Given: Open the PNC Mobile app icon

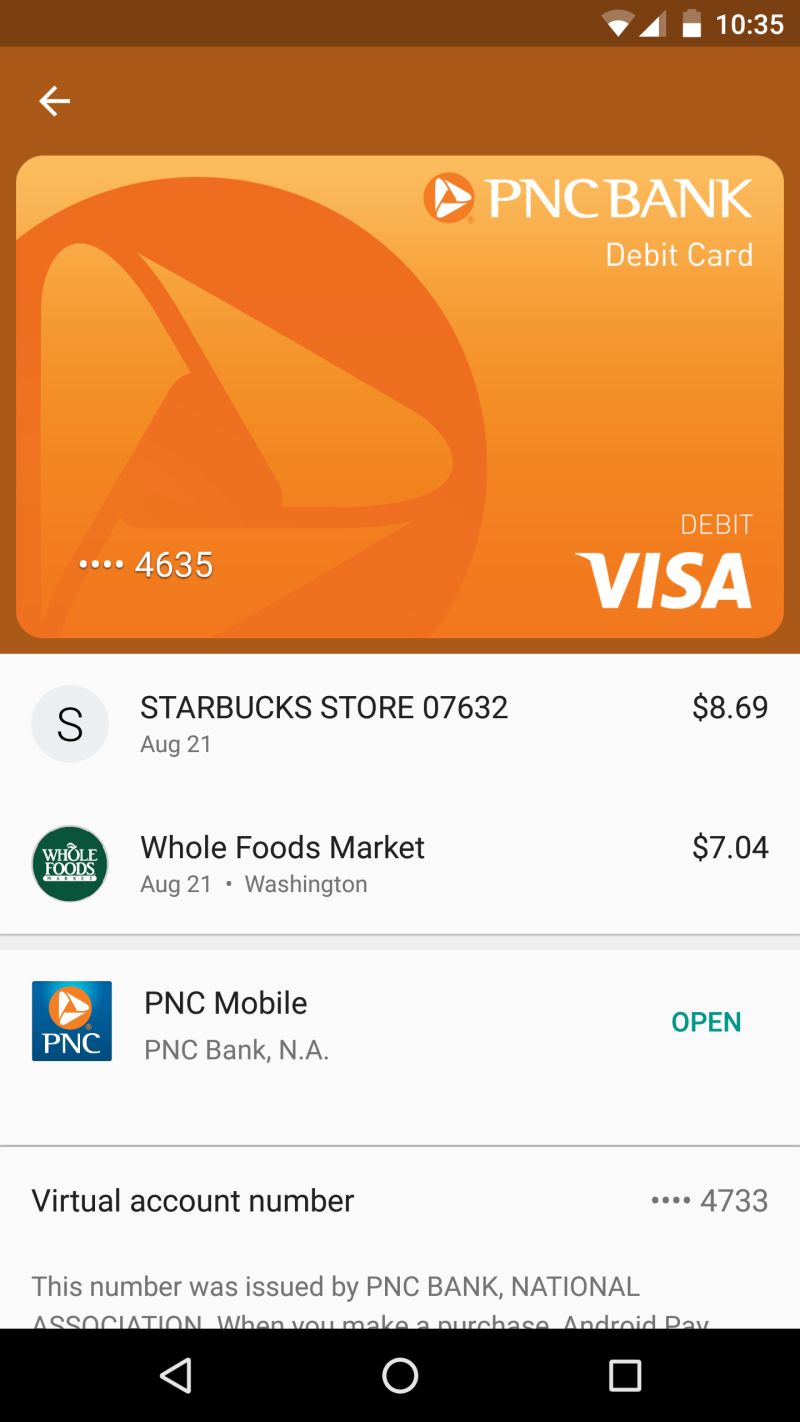Looking at the screenshot, I should [72, 1021].
